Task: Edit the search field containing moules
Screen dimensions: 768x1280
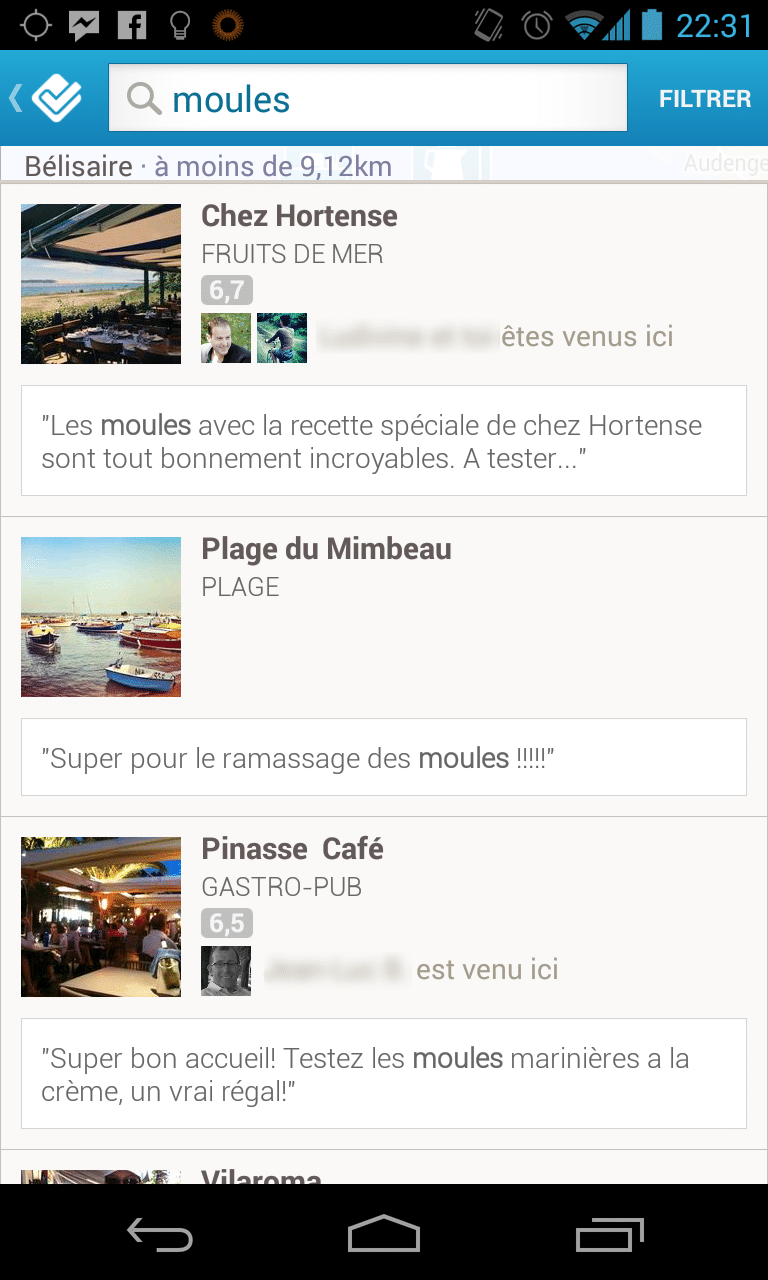Action: click(x=367, y=98)
